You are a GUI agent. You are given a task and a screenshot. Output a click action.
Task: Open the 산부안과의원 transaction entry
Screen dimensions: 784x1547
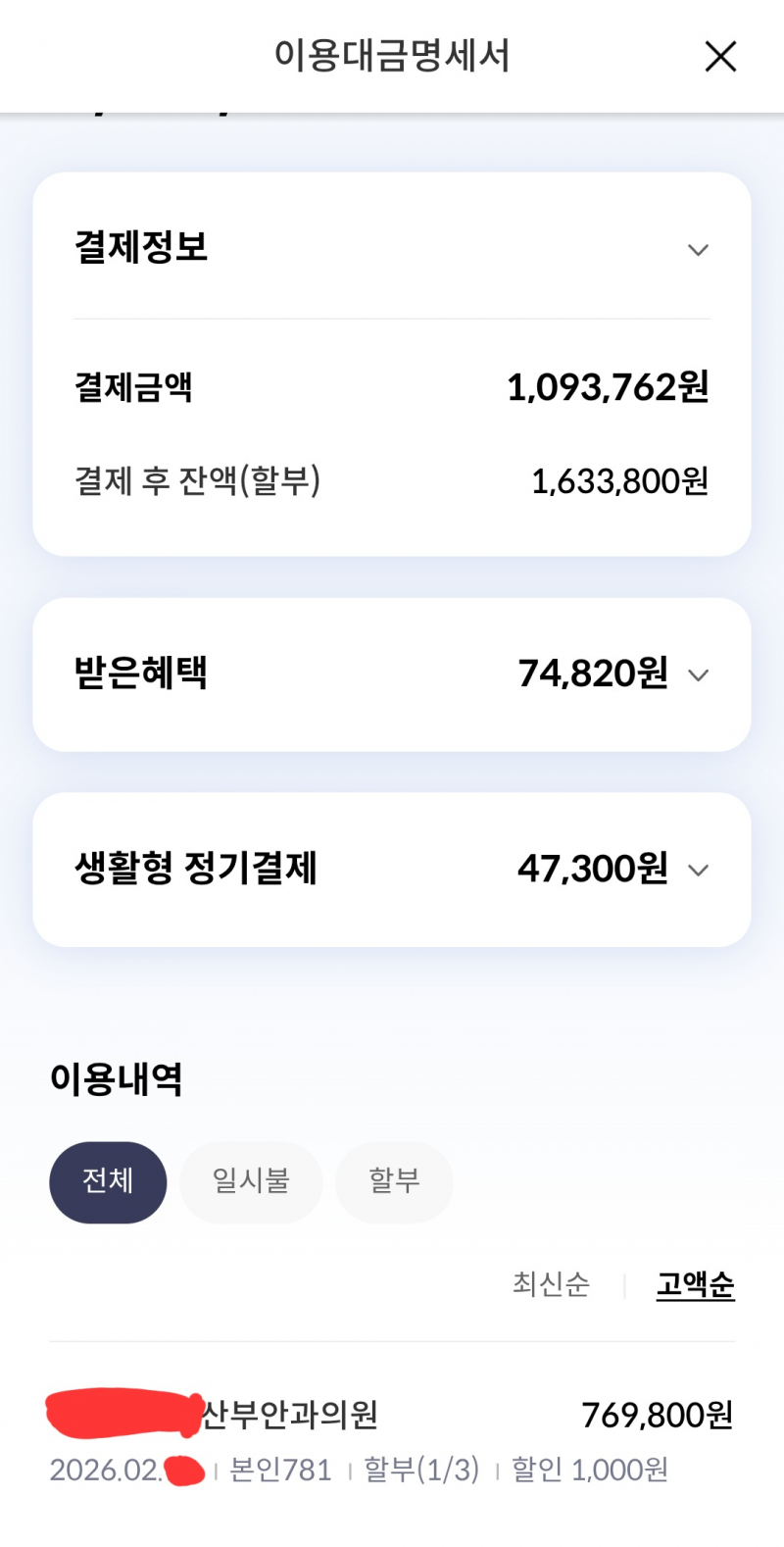(294, 1415)
